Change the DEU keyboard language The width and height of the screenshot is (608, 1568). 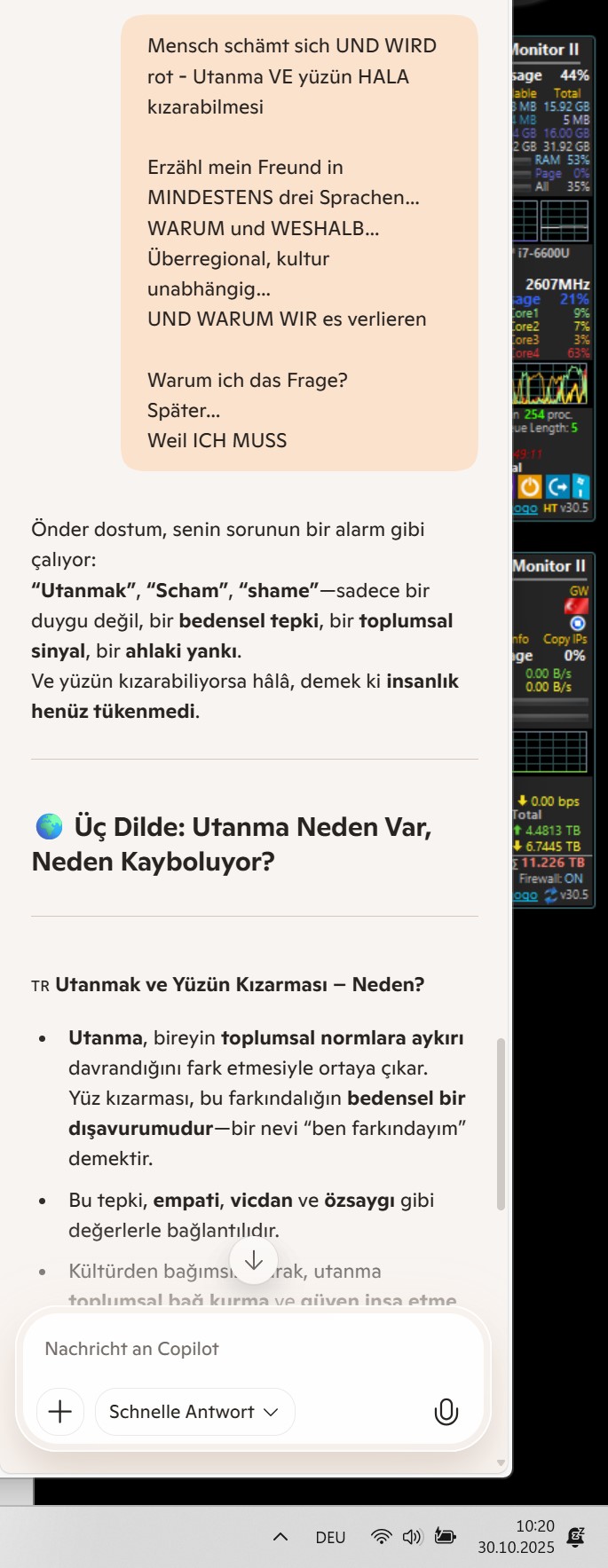click(330, 1537)
